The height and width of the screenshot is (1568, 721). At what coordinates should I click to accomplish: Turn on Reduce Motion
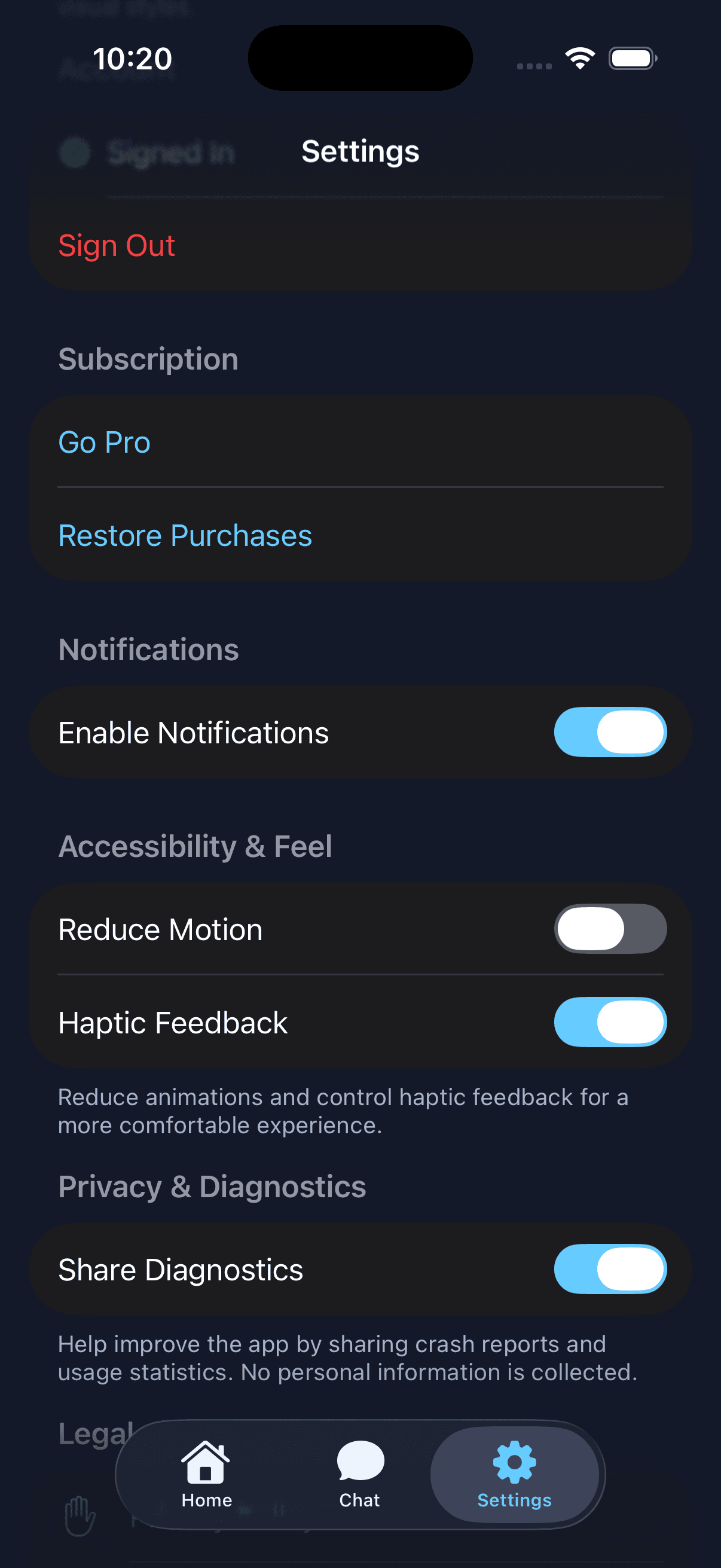tap(610, 929)
